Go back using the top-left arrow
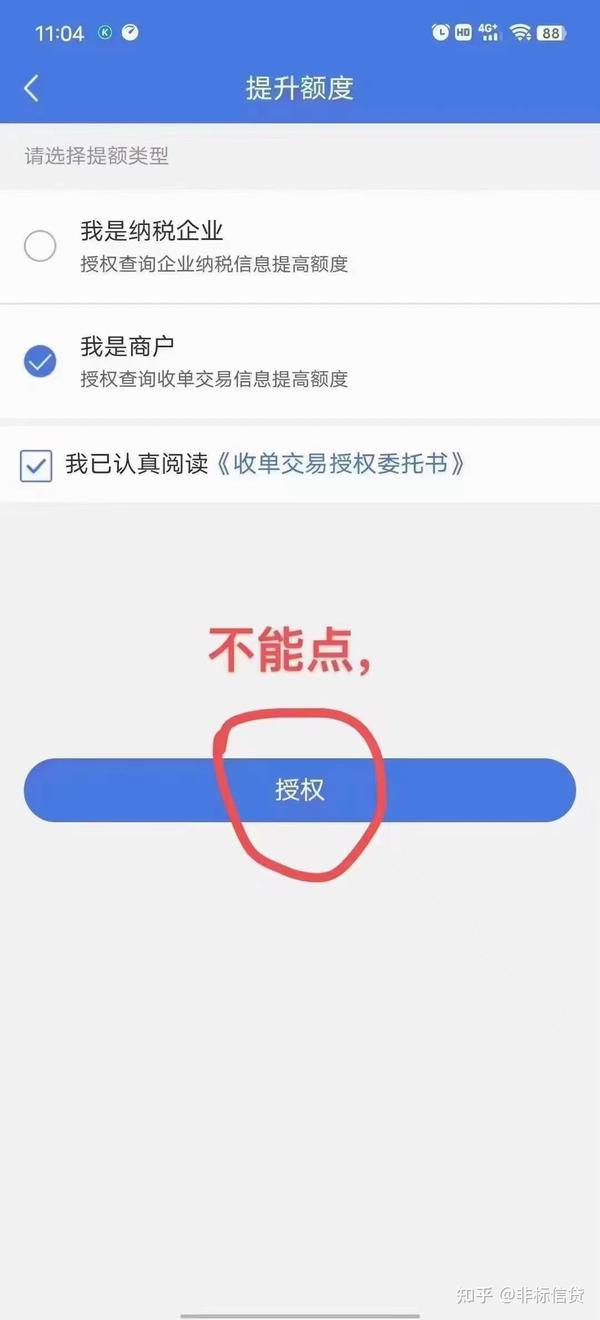Screen dimensions: 600x1320 tap(31, 88)
